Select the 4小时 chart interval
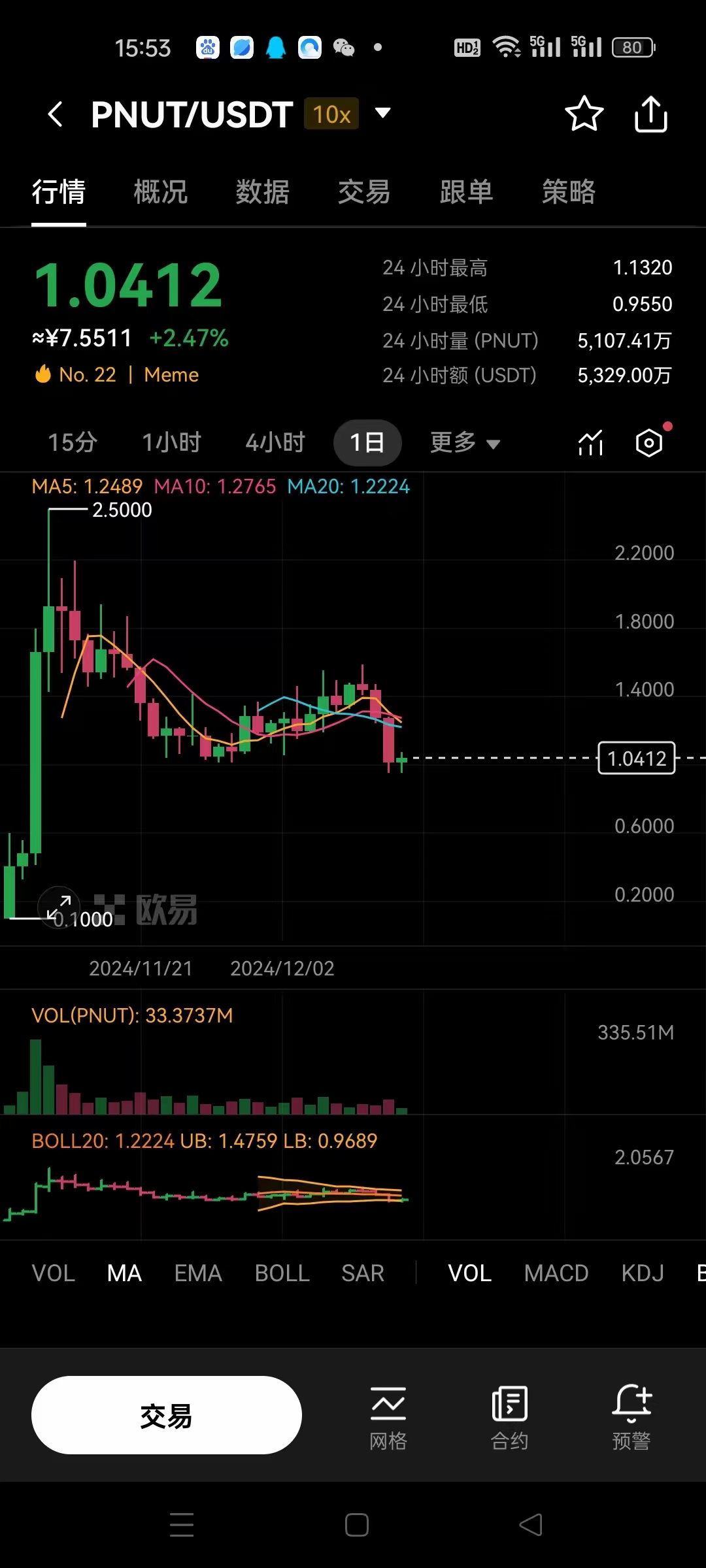Viewport: 706px width, 1568px height. click(x=275, y=442)
